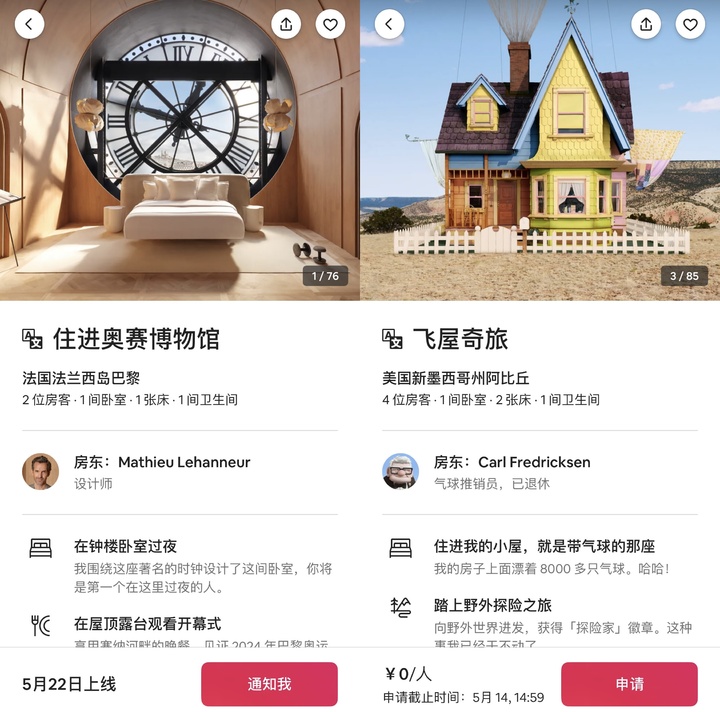Share the 住进奥赛博物馆 listing

[286, 24]
